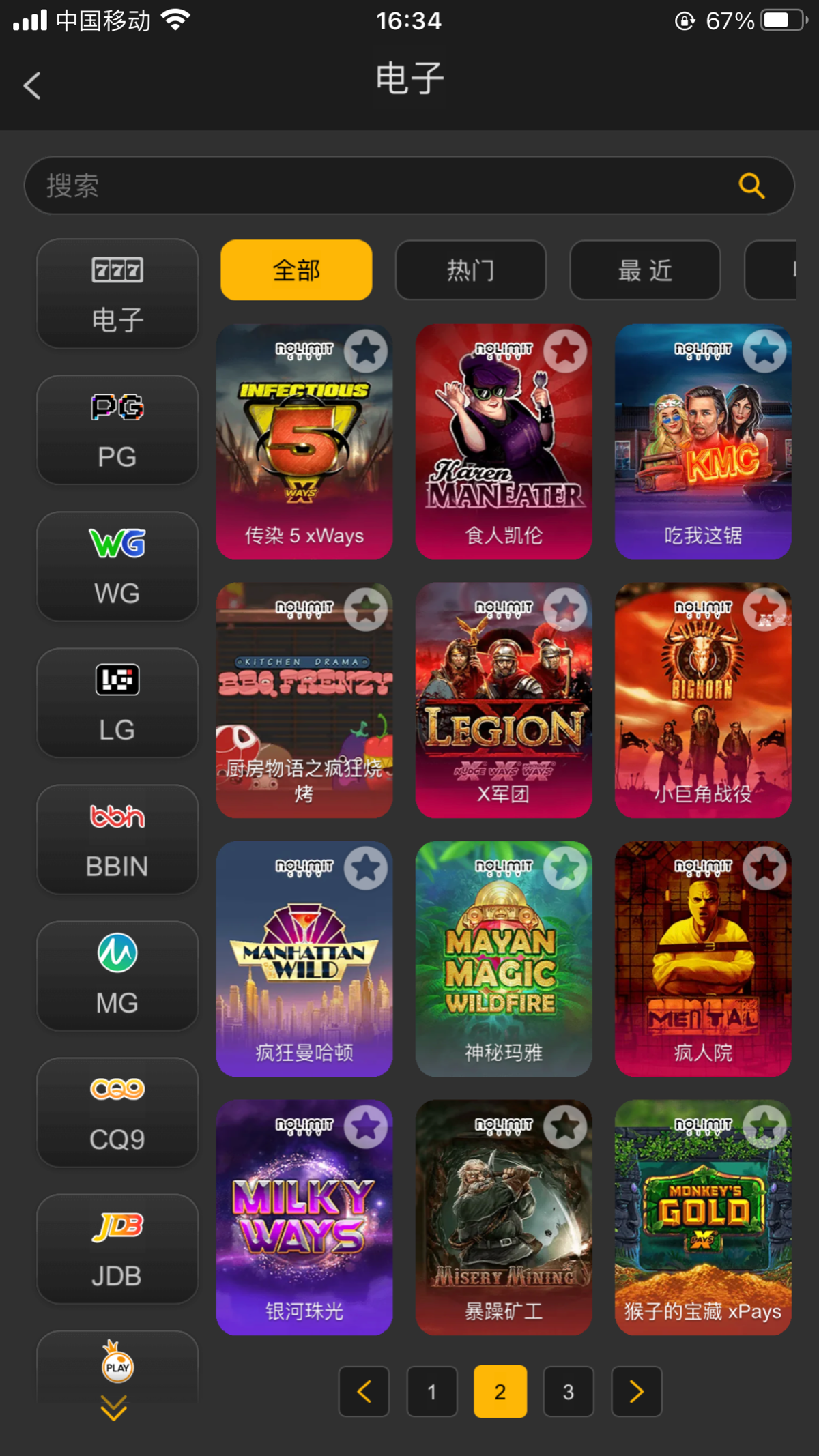Go back using the header arrow

[32, 86]
